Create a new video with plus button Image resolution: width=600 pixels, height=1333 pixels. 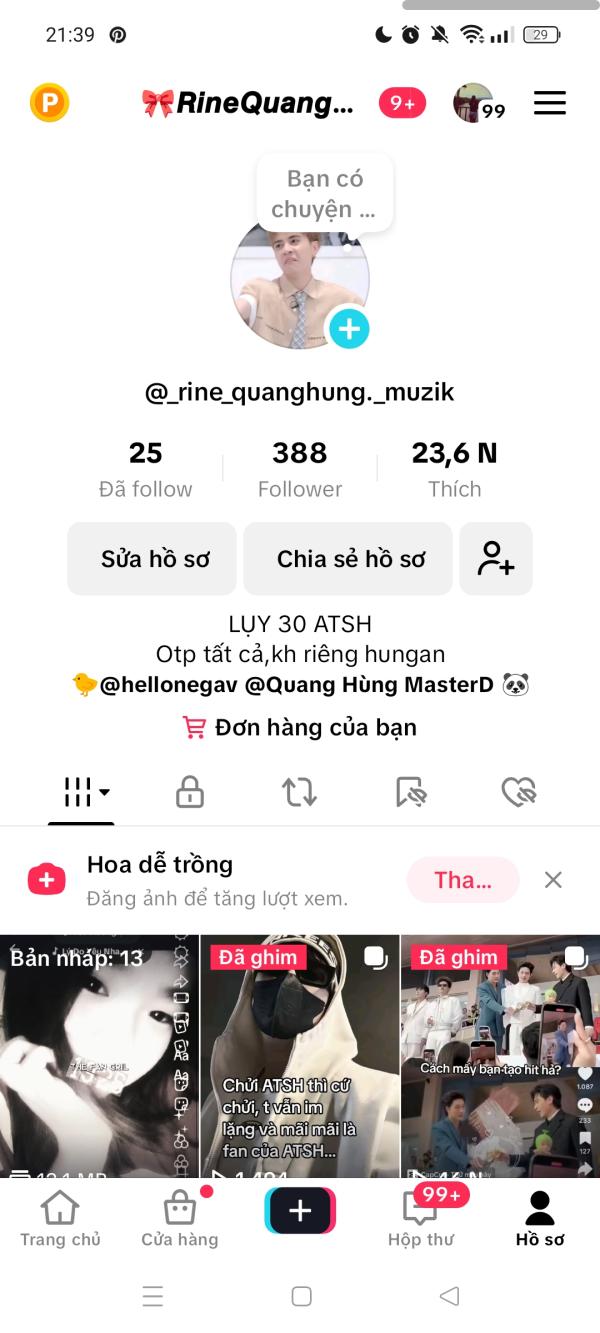coord(300,1211)
